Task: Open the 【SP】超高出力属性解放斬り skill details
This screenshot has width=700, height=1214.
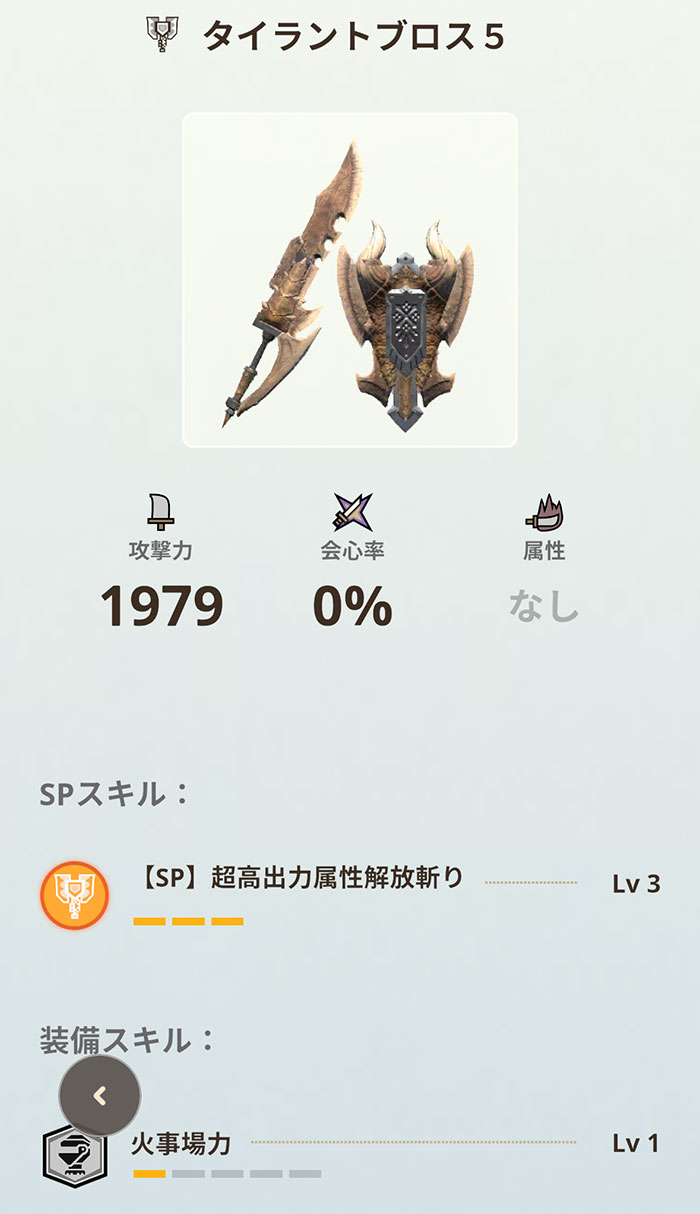Action: click(x=299, y=879)
